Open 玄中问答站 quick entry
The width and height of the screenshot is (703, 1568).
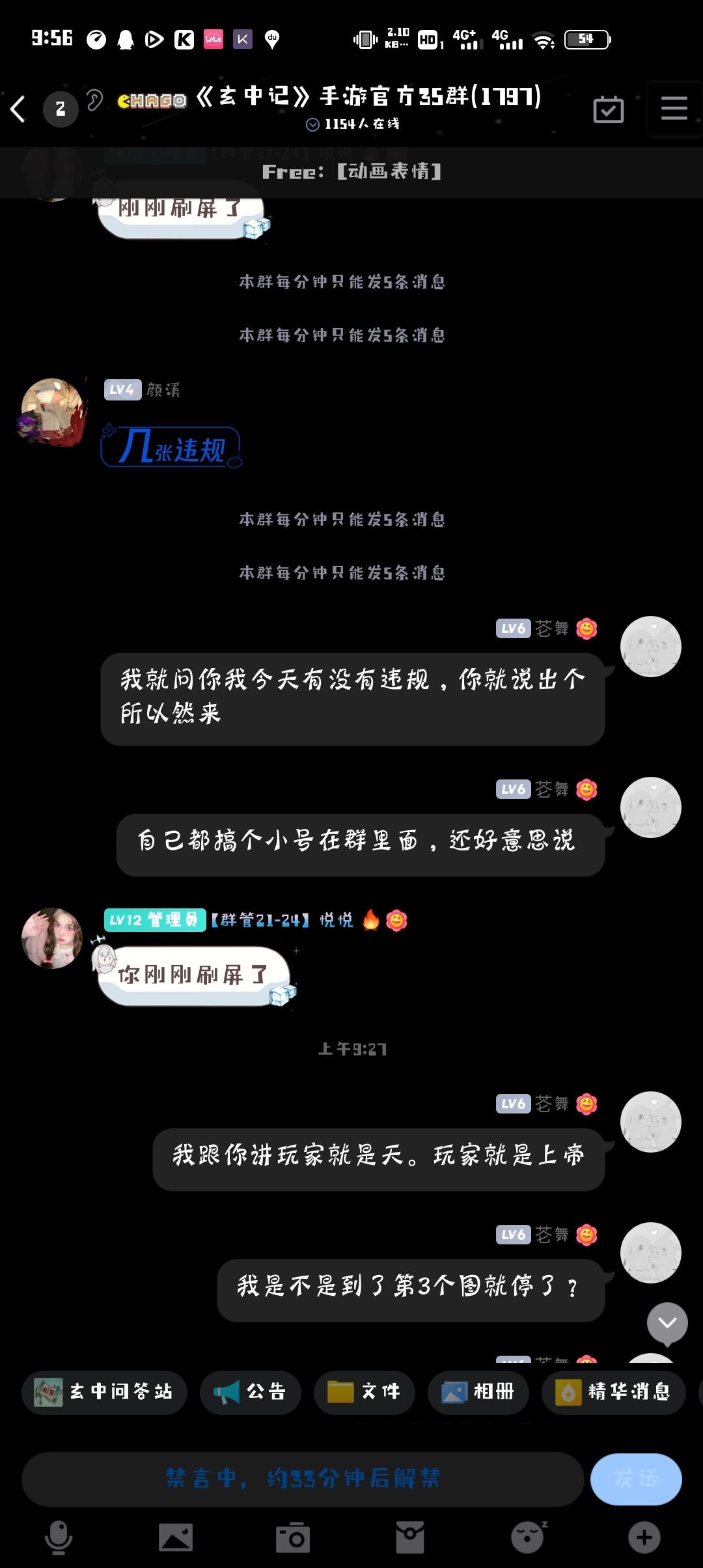click(x=104, y=1392)
